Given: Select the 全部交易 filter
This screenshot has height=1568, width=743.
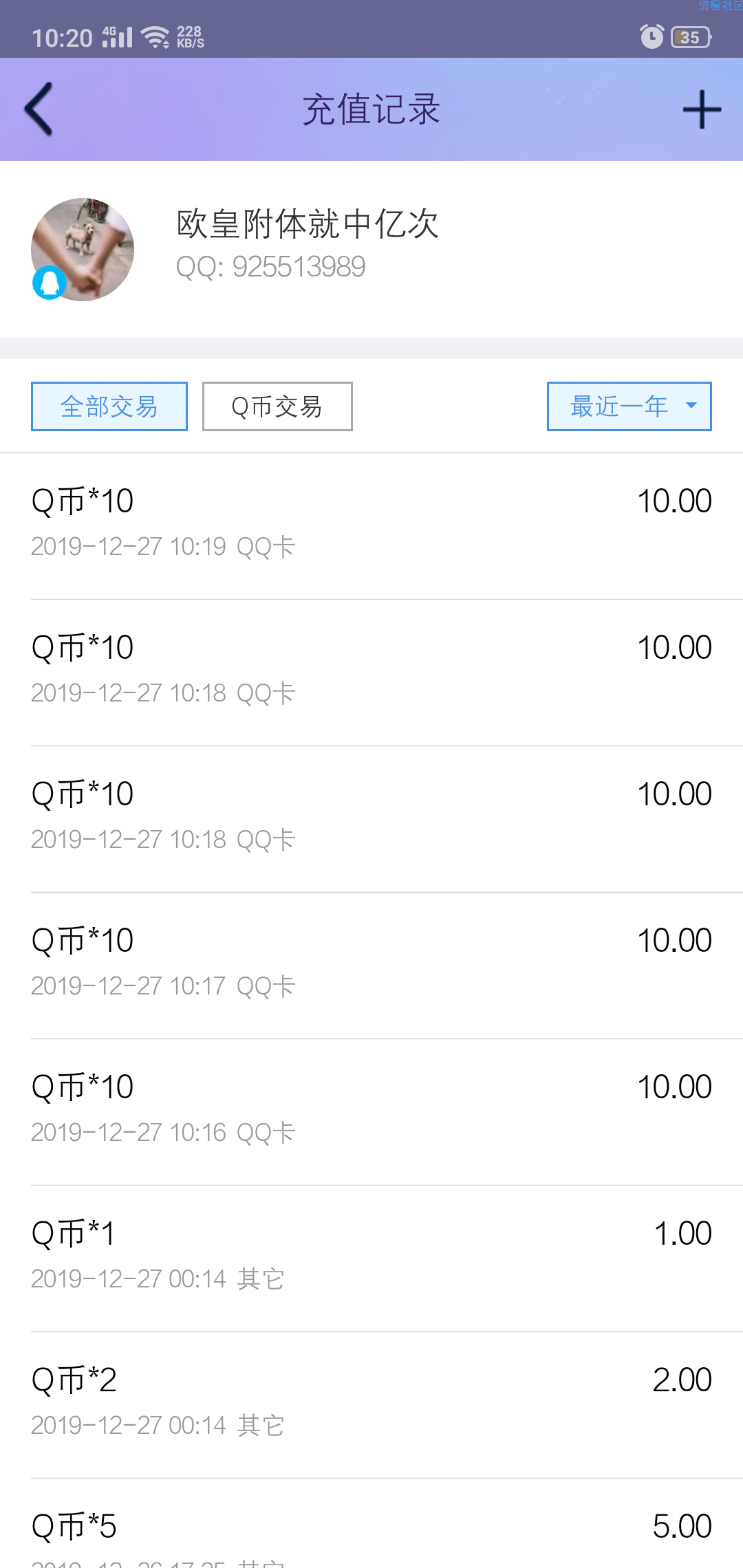Looking at the screenshot, I should pos(109,406).
